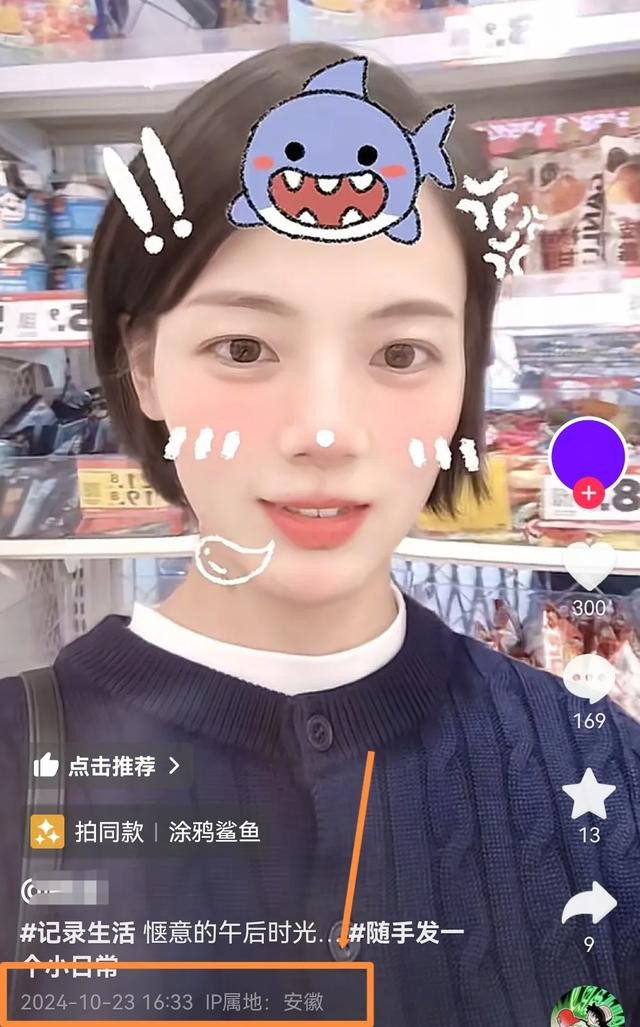Add the video to favorites via star
640x1027 pixels.
coord(589,794)
